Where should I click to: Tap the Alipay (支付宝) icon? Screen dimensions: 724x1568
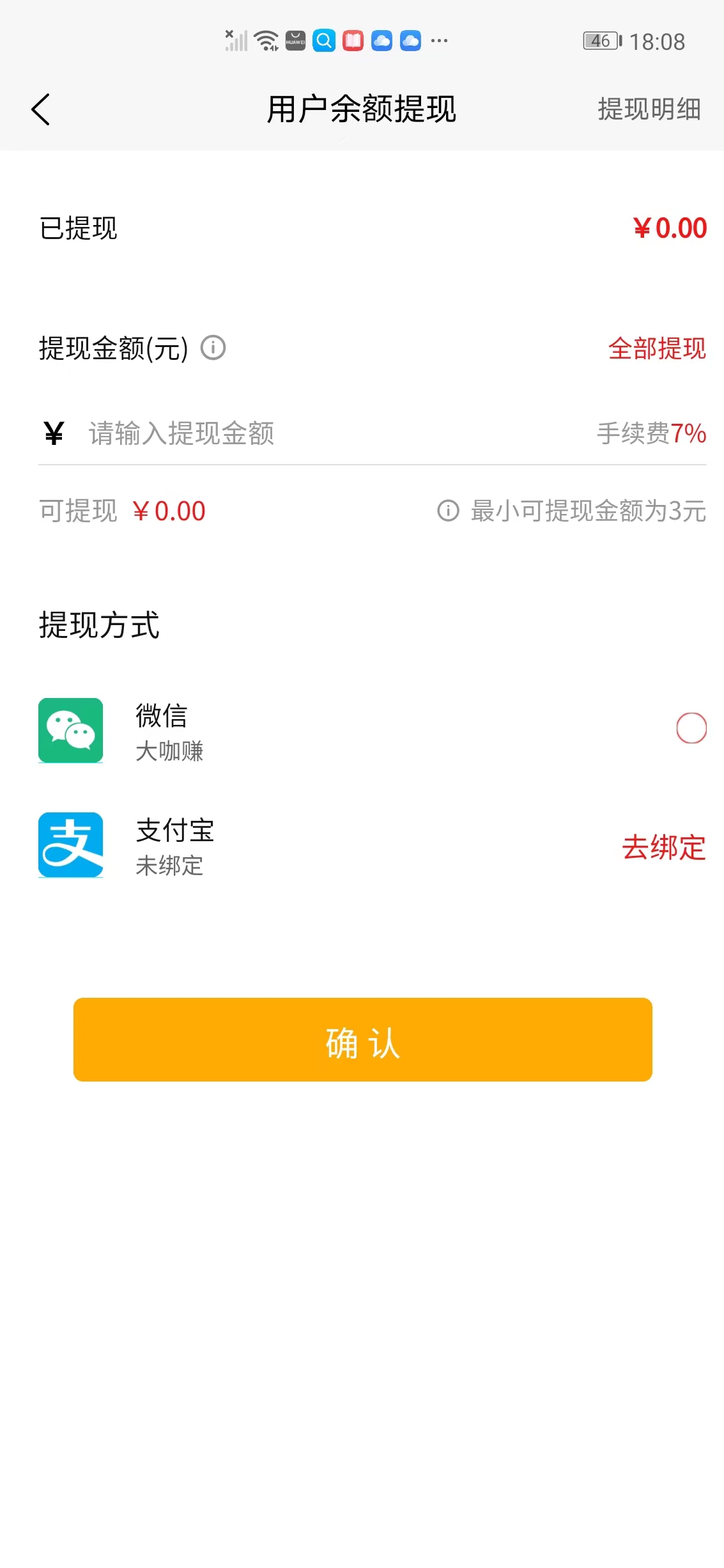click(x=70, y=845)
